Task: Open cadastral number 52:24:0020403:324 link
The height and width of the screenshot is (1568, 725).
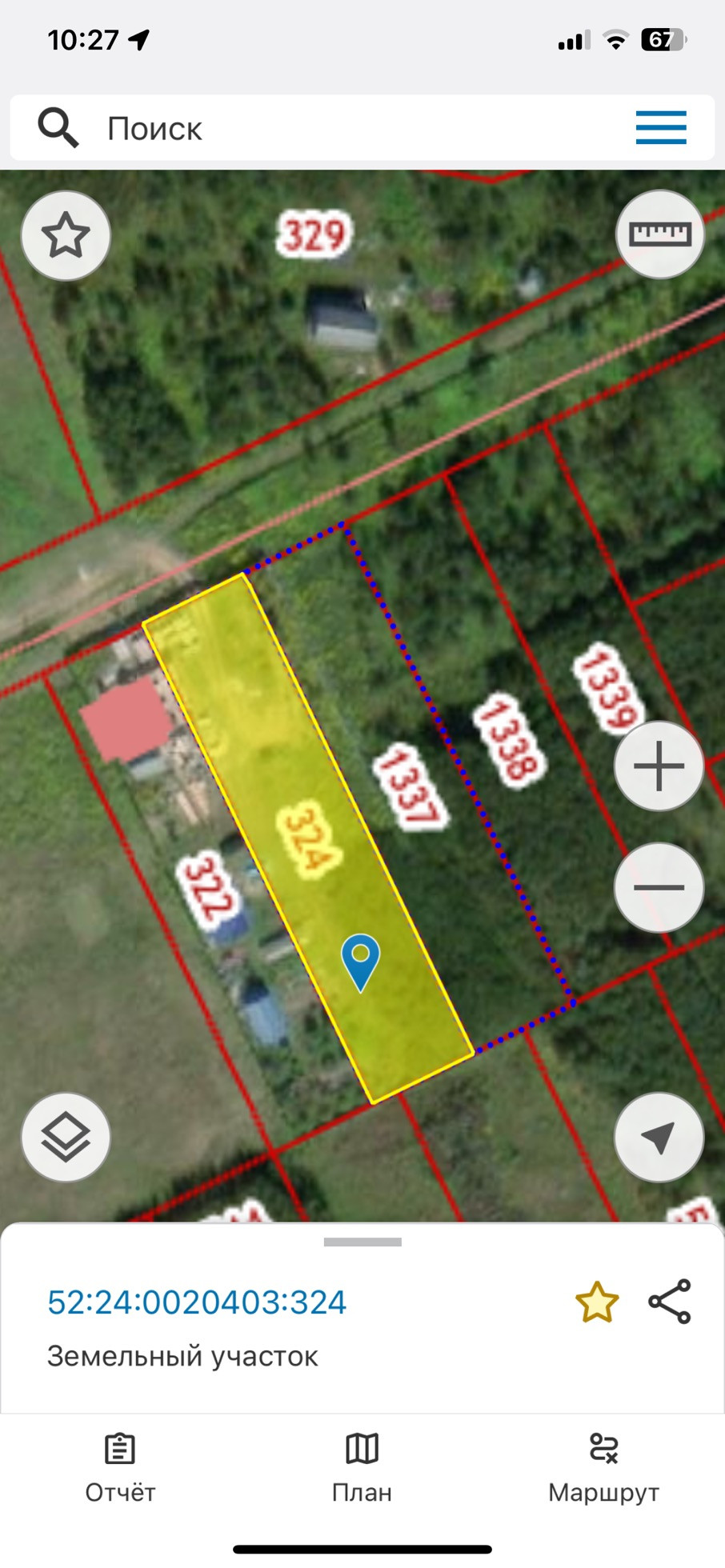Action: click(x=197, y=1302)
